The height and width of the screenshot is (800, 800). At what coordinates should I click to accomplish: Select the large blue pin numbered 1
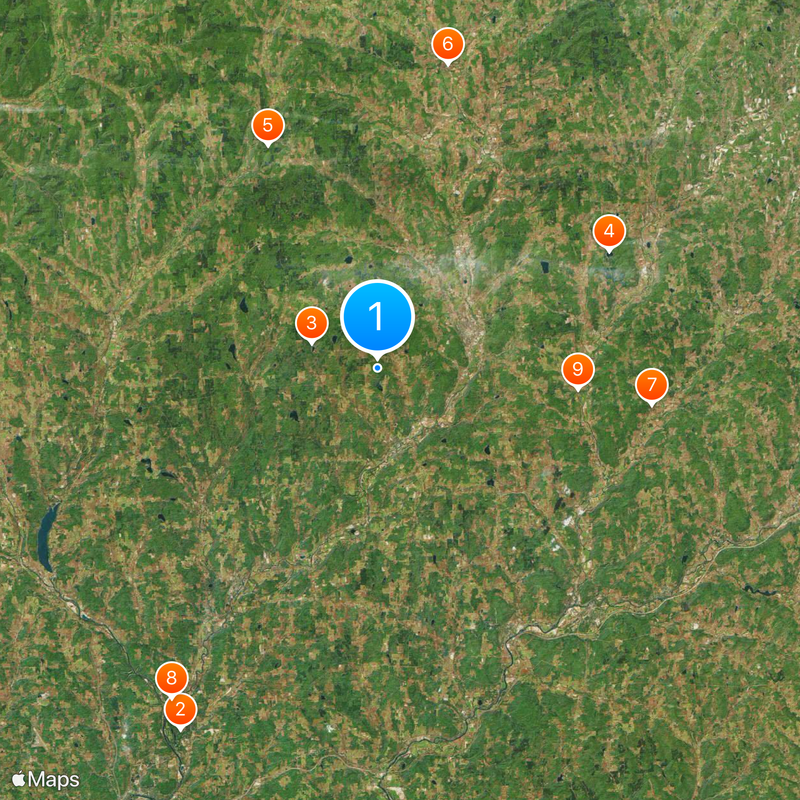377,317
